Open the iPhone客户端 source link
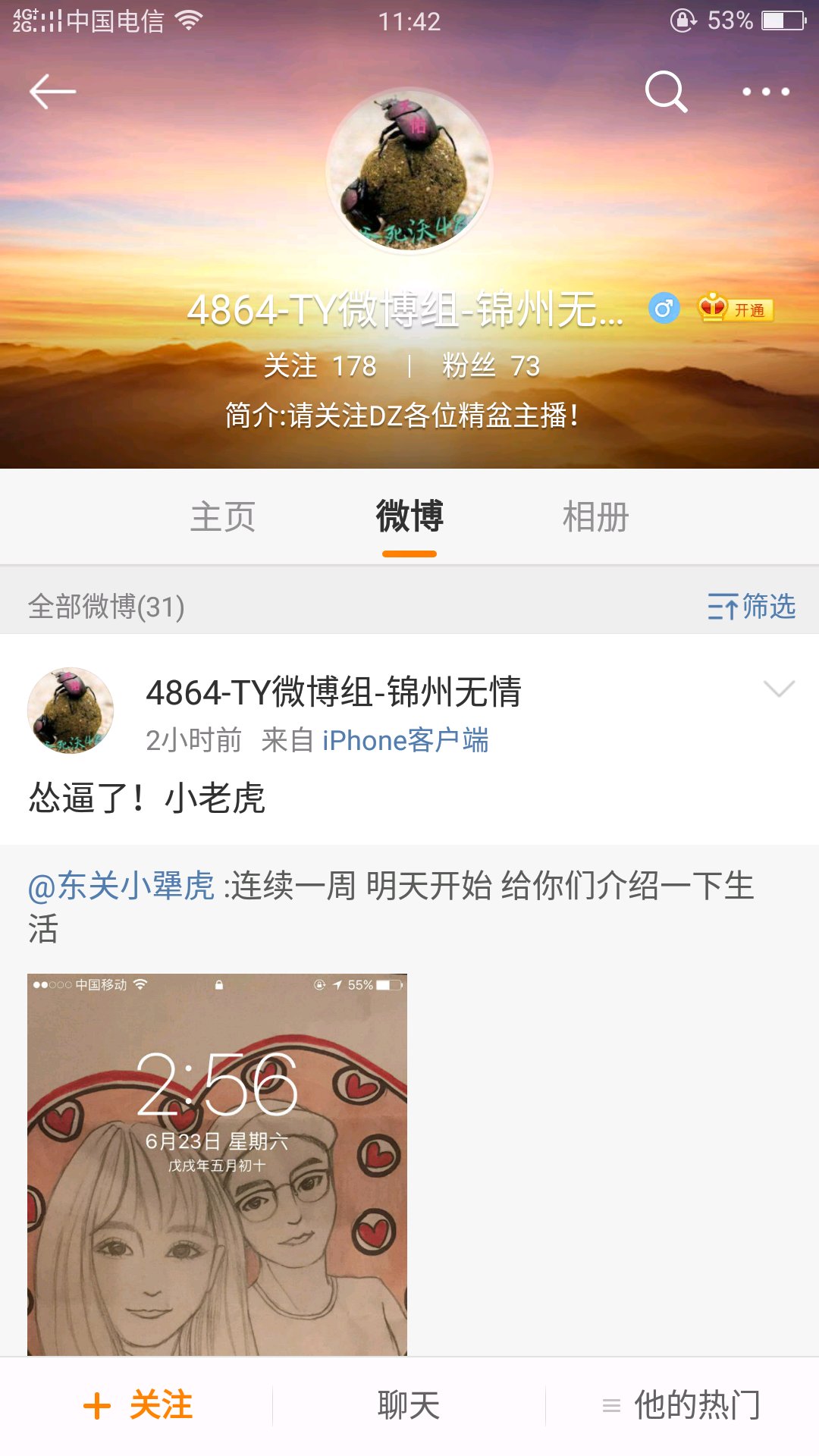Screen dimensions: 819x1456 (x=406, y=740)
